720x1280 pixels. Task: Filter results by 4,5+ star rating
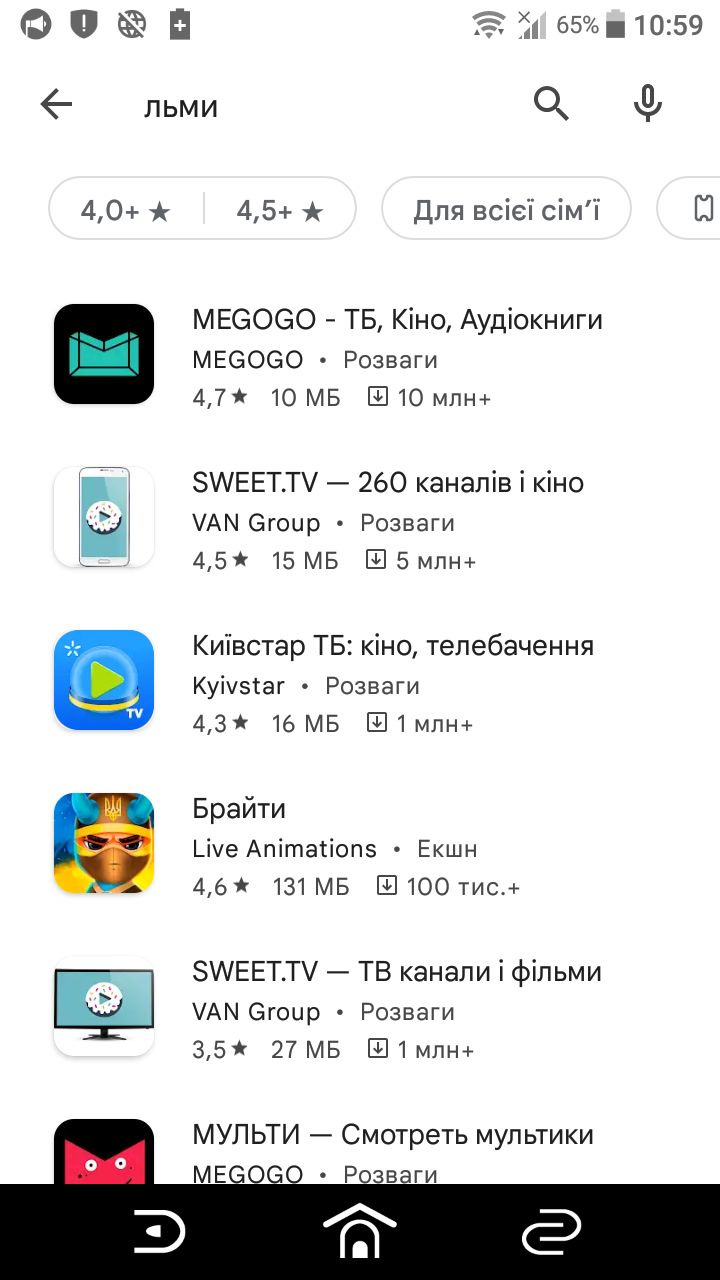click(280, 210)
